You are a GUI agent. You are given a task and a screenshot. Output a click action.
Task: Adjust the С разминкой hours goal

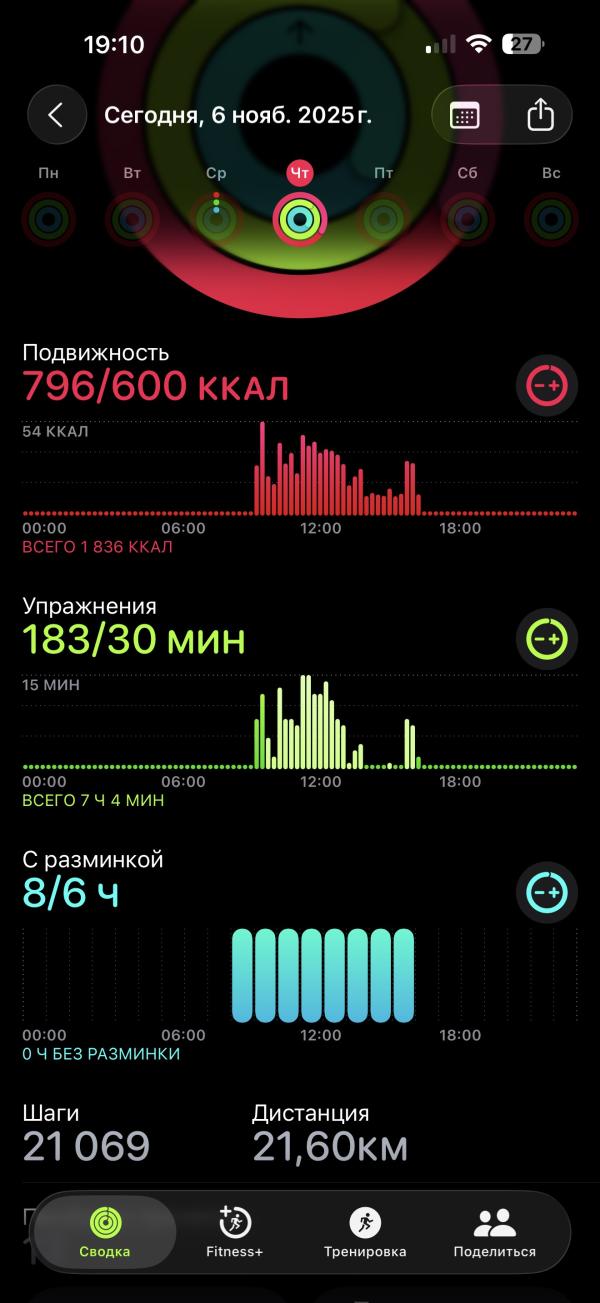547,892
